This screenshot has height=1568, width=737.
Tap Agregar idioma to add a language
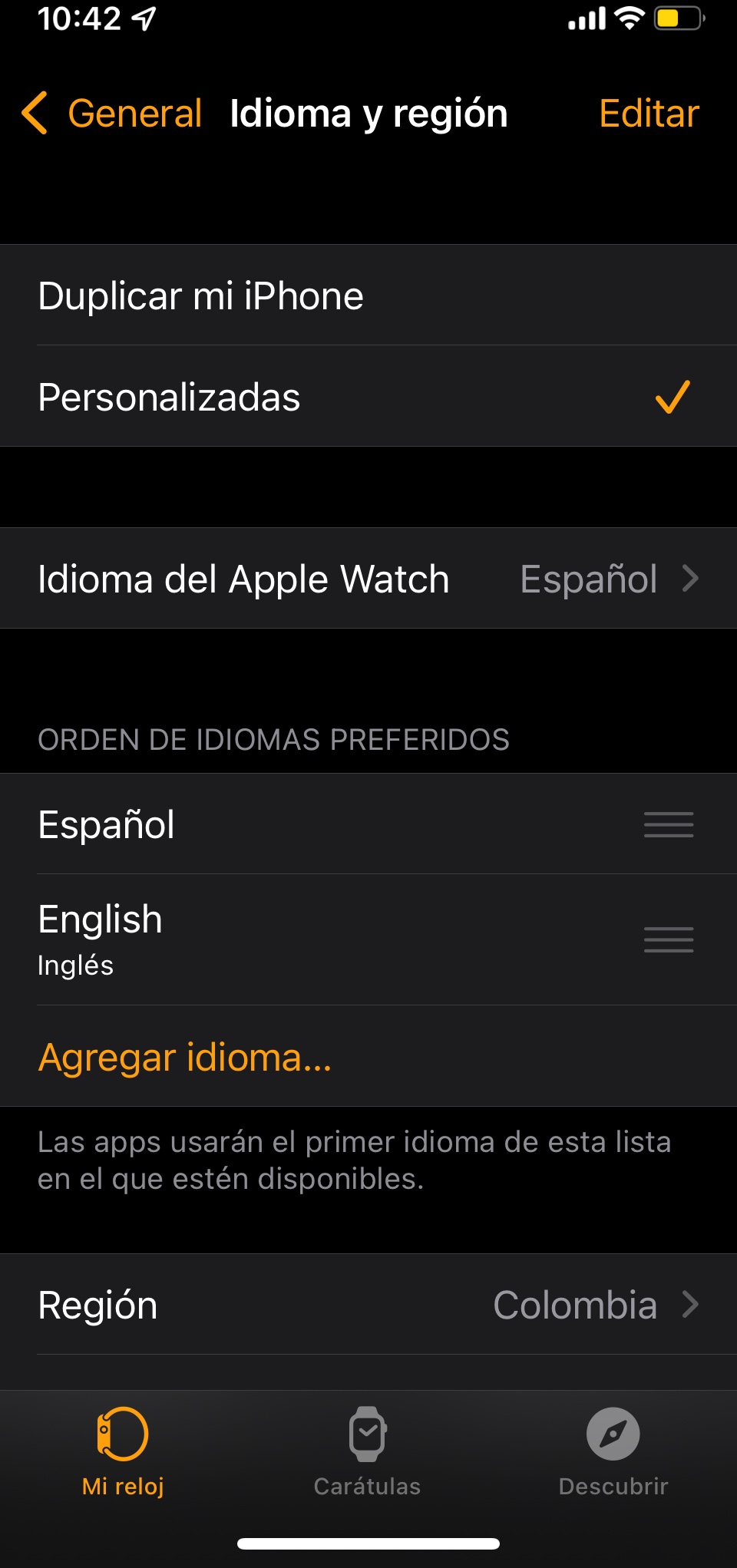(185, 1058)
